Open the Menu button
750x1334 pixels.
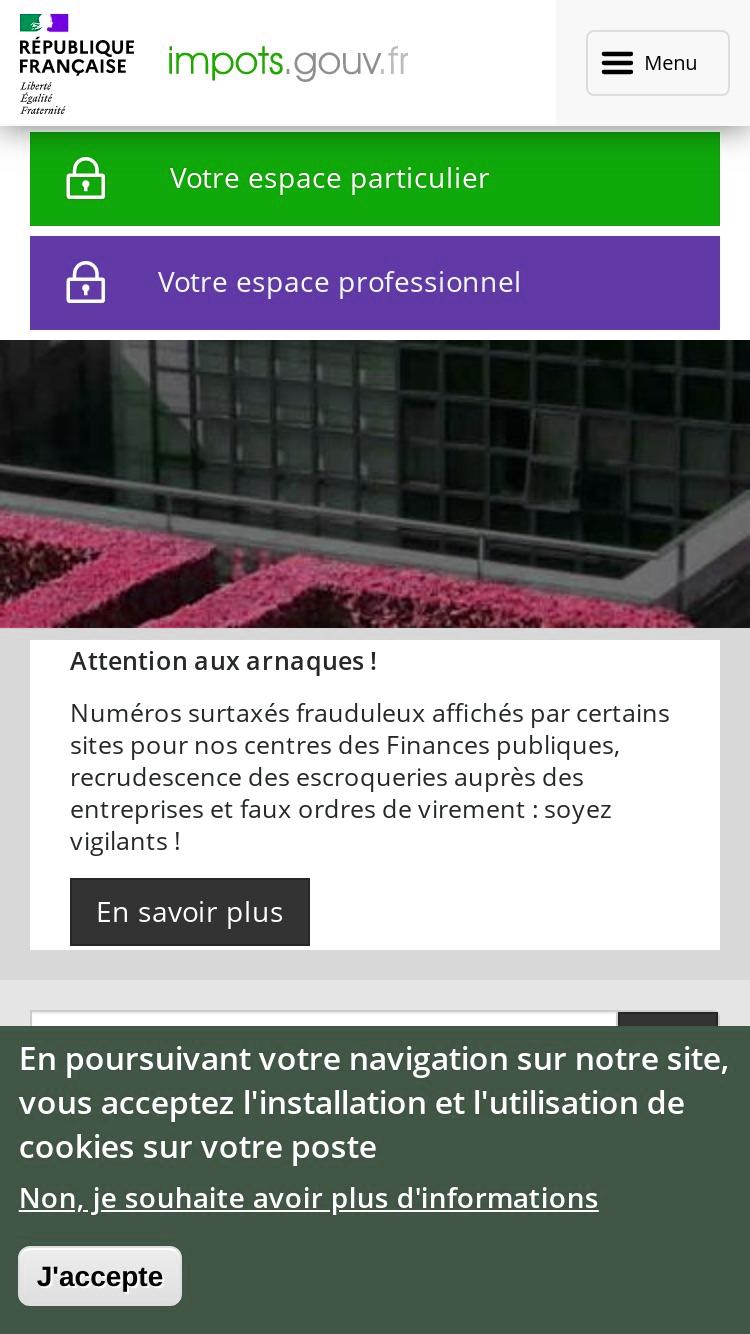click(x=657, y=63)
